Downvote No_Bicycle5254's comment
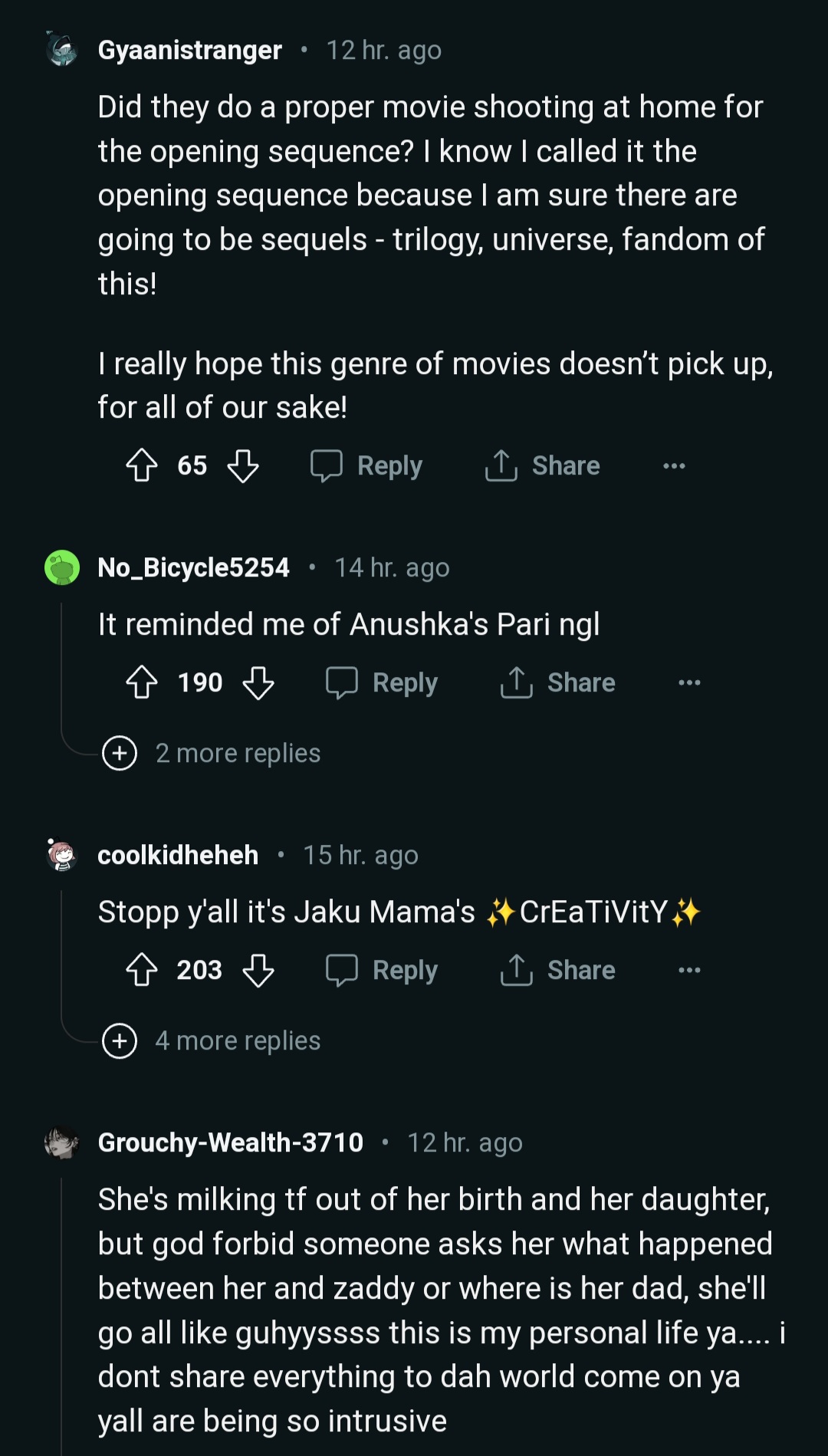 click(x=258, y=682)
